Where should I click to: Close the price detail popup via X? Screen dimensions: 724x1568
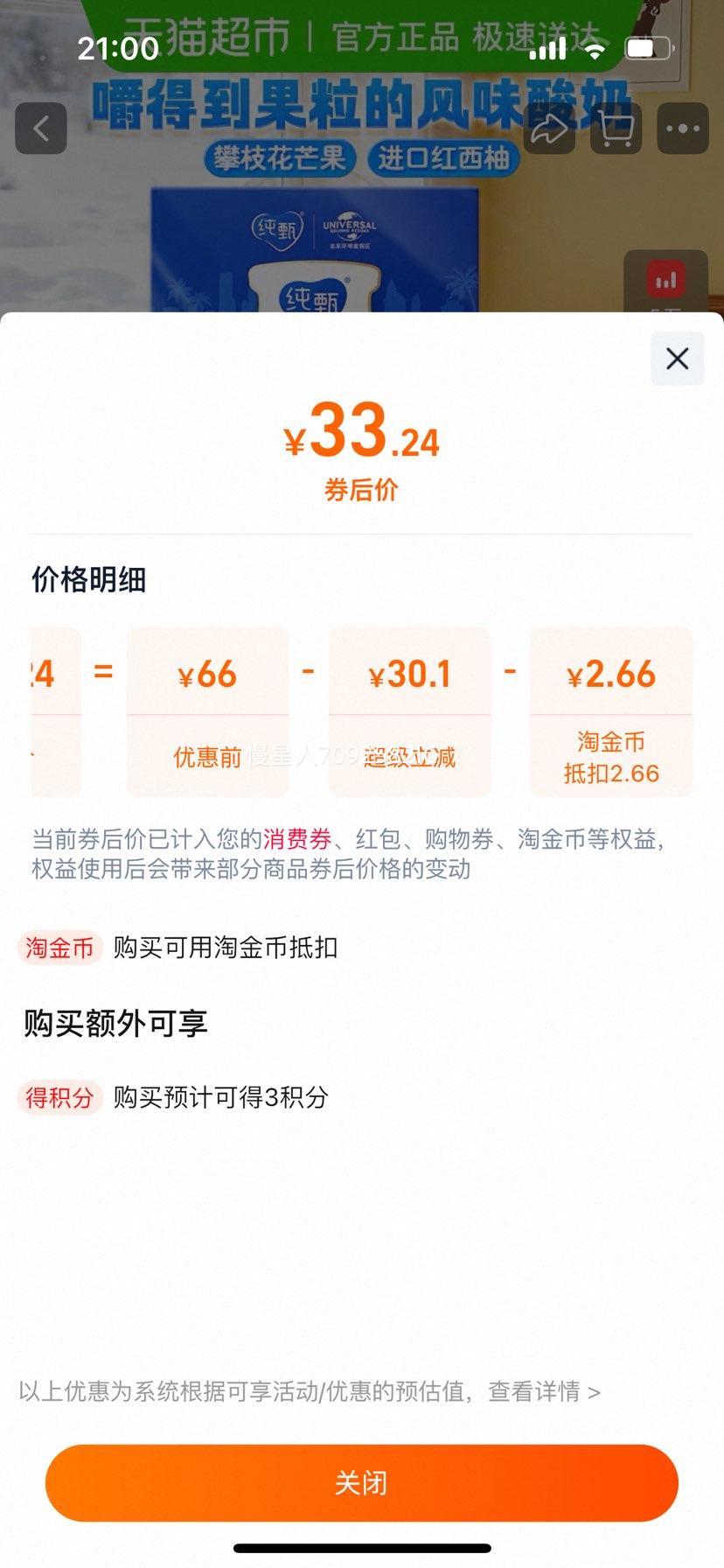click(676, 359)
